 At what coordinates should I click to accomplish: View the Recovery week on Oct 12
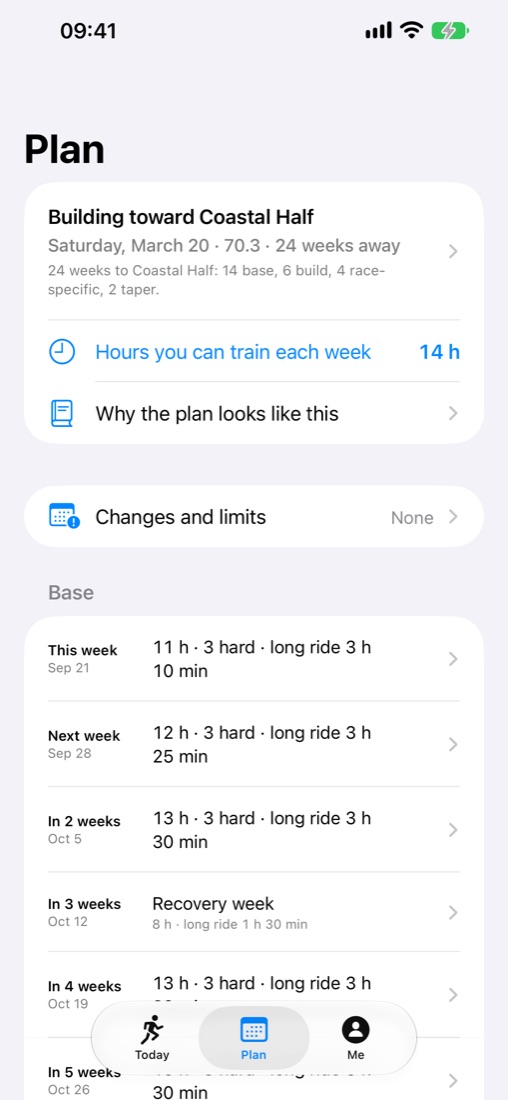[x=253, y=912]
